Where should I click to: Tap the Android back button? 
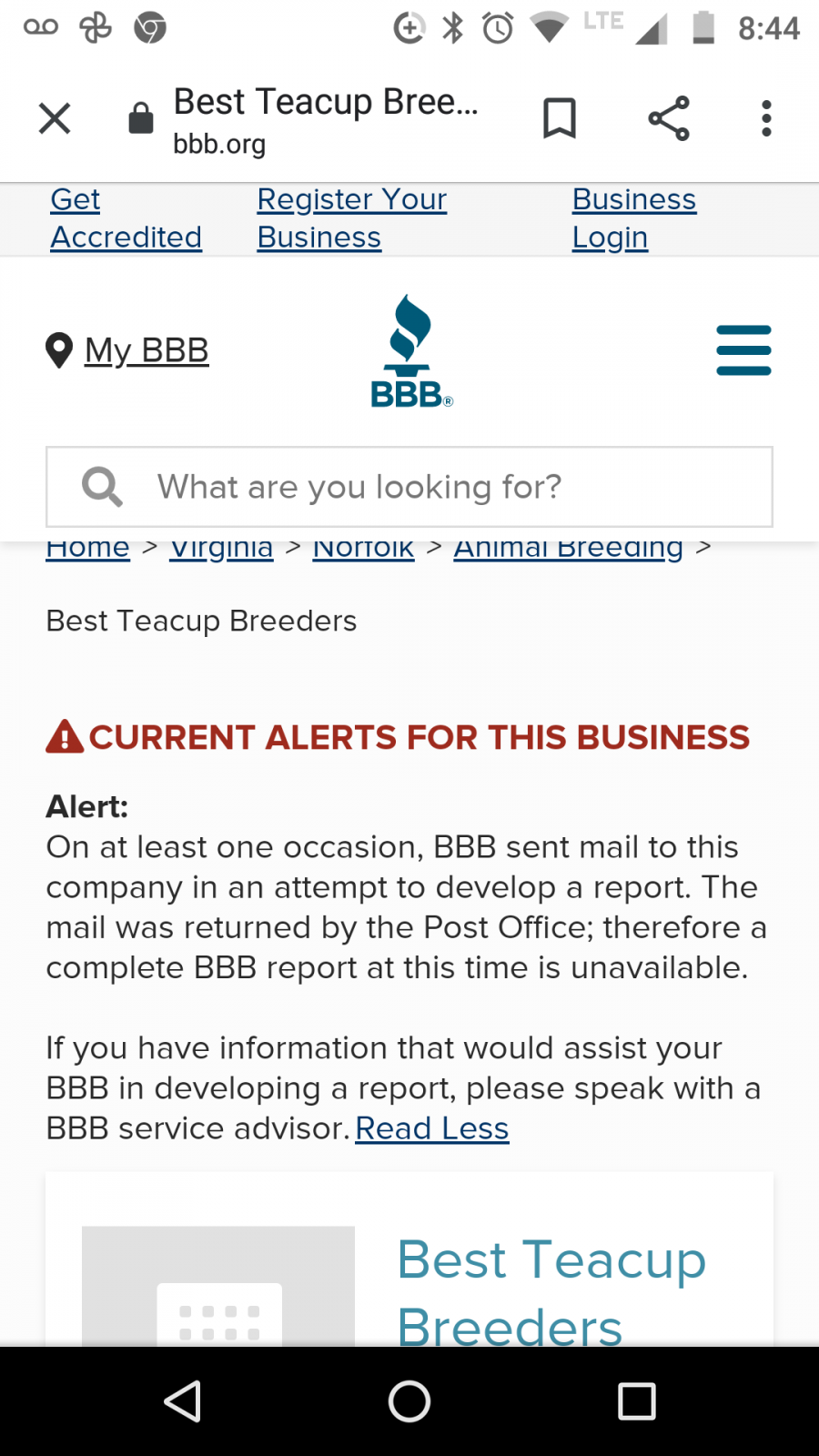pos(182,1401)
